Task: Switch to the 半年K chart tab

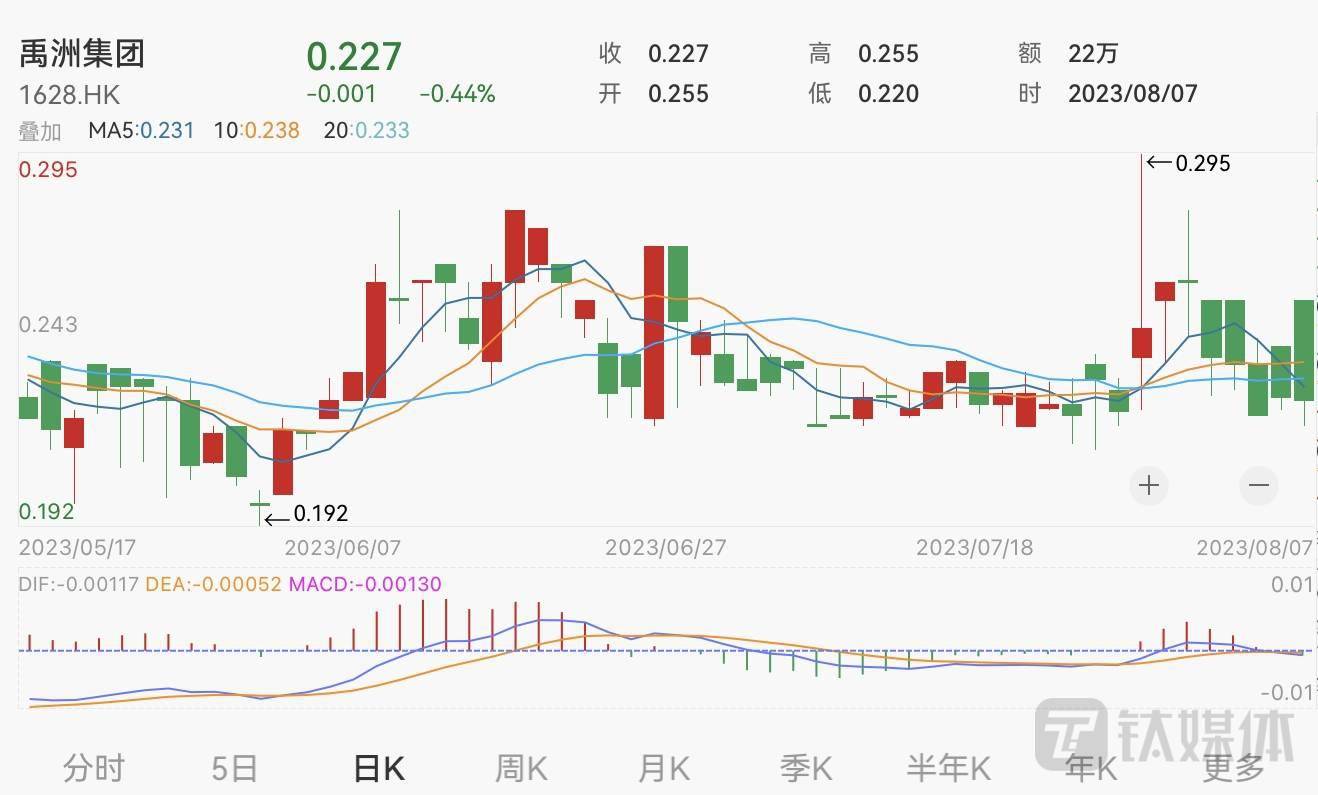Action: tap(948, 768)
